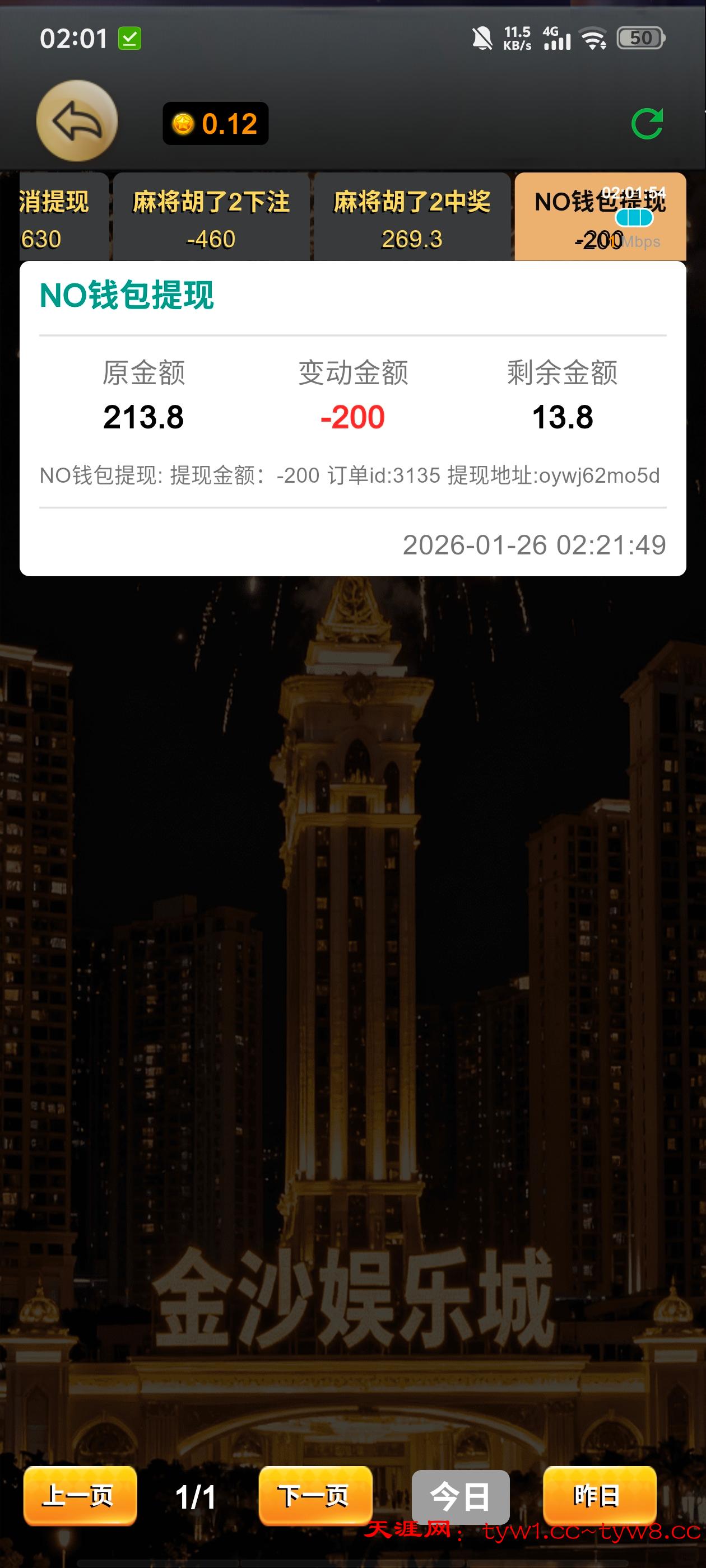Go back using the gold arrow button

[x=77, y=120]
